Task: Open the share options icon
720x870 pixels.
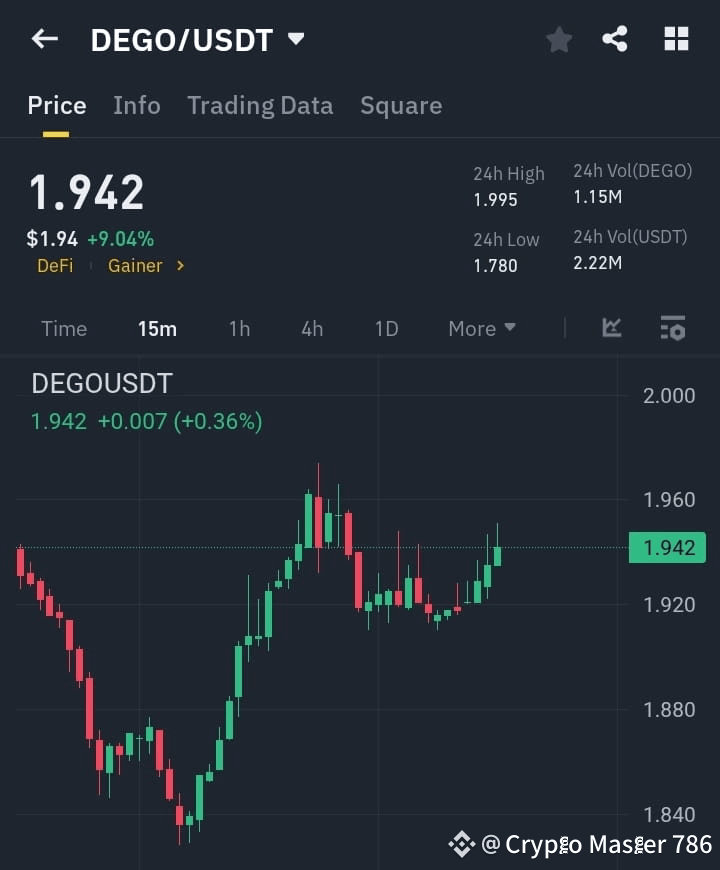Action: tap(614, 40)
